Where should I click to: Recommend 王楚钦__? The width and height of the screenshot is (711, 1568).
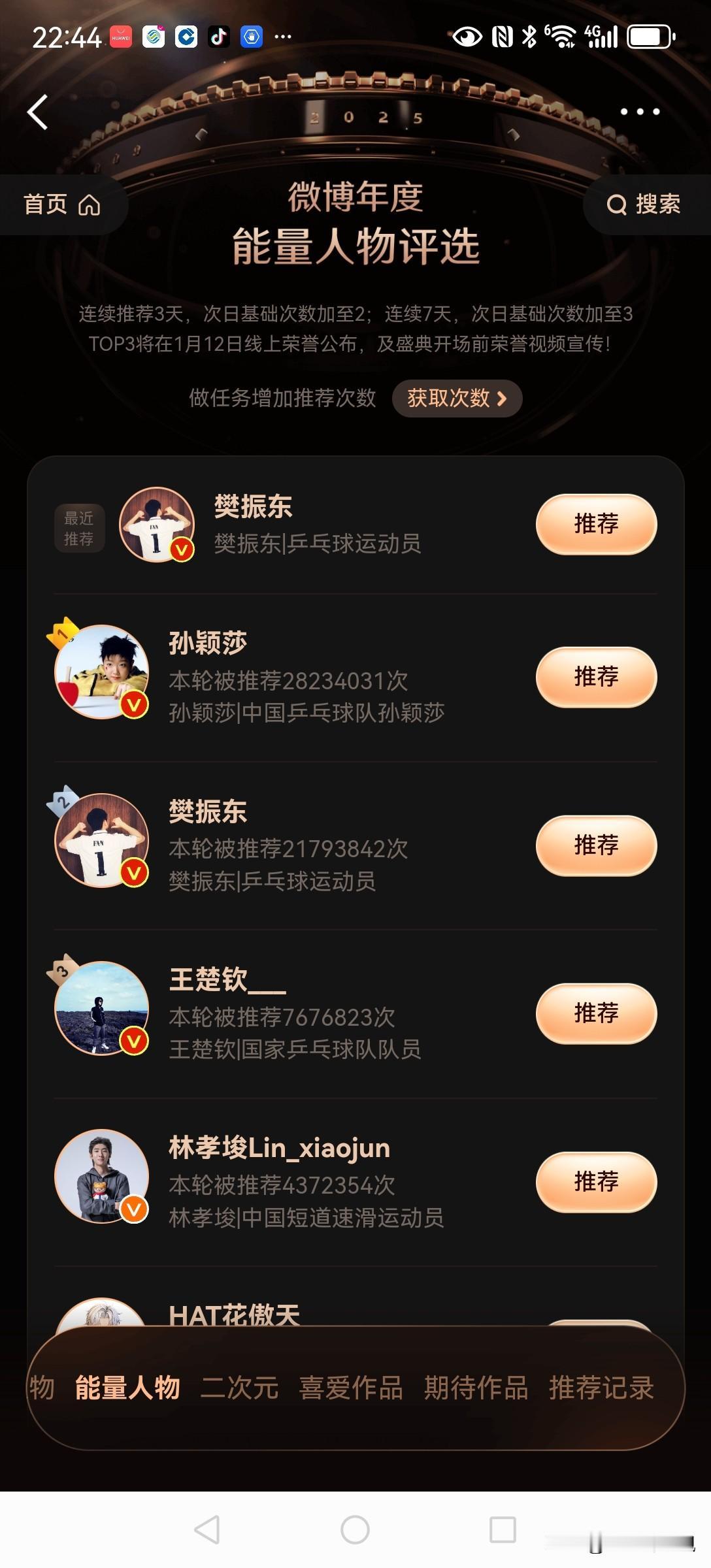tap(596, 1013)
